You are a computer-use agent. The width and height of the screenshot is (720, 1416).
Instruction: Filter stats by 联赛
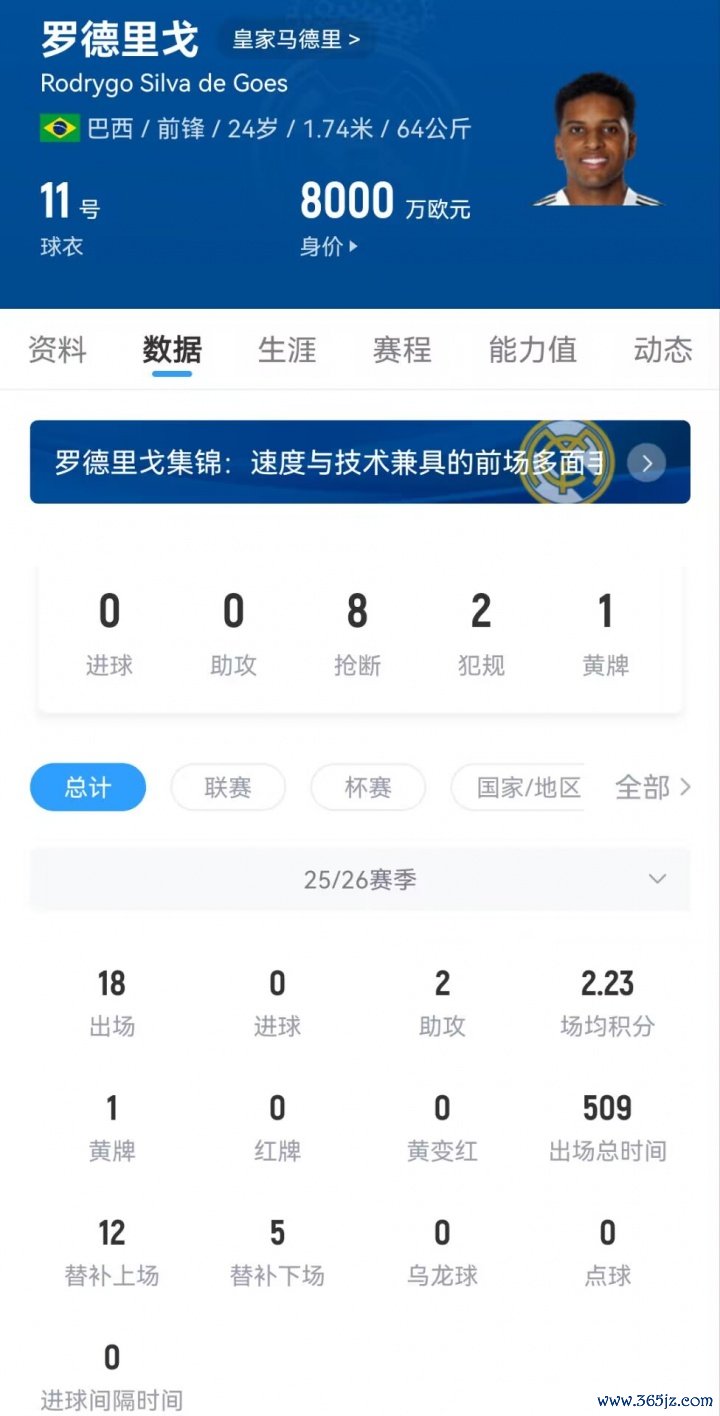[x=228, y=787]
